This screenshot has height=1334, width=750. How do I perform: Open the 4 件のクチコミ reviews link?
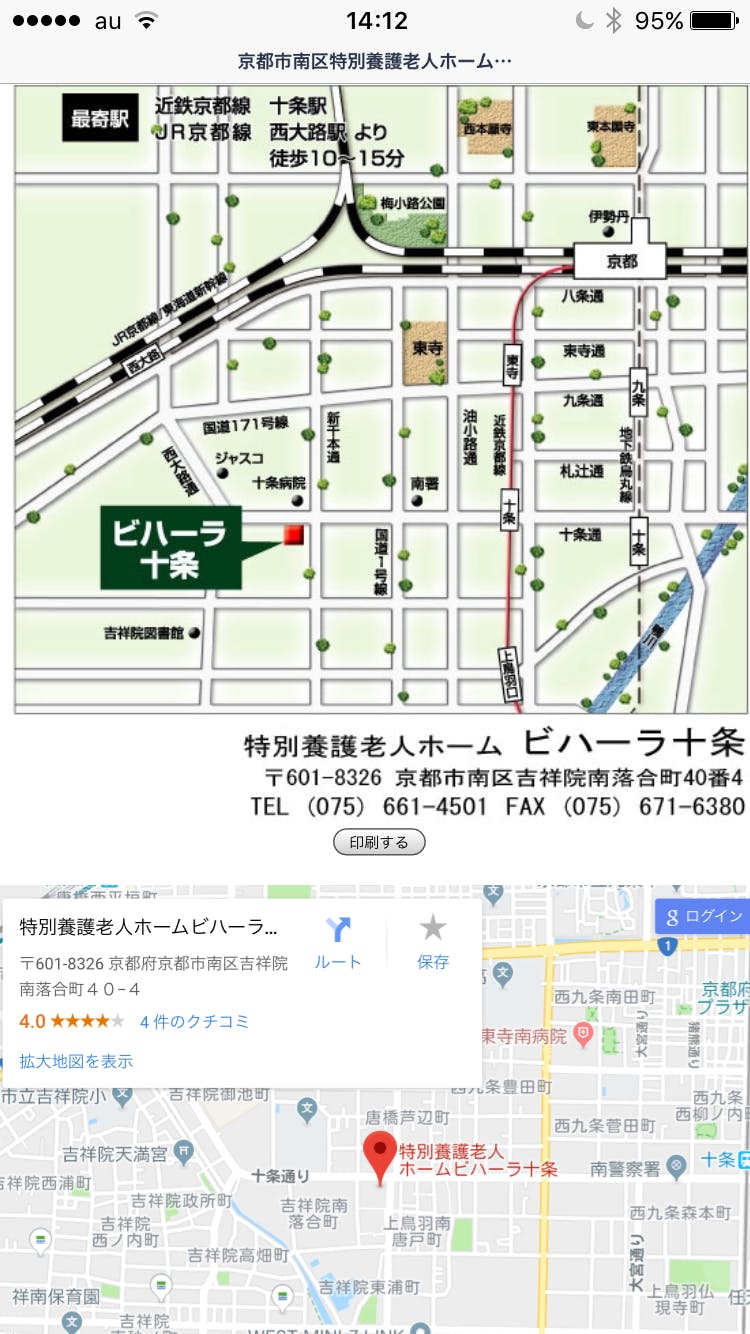(194, 1022)
